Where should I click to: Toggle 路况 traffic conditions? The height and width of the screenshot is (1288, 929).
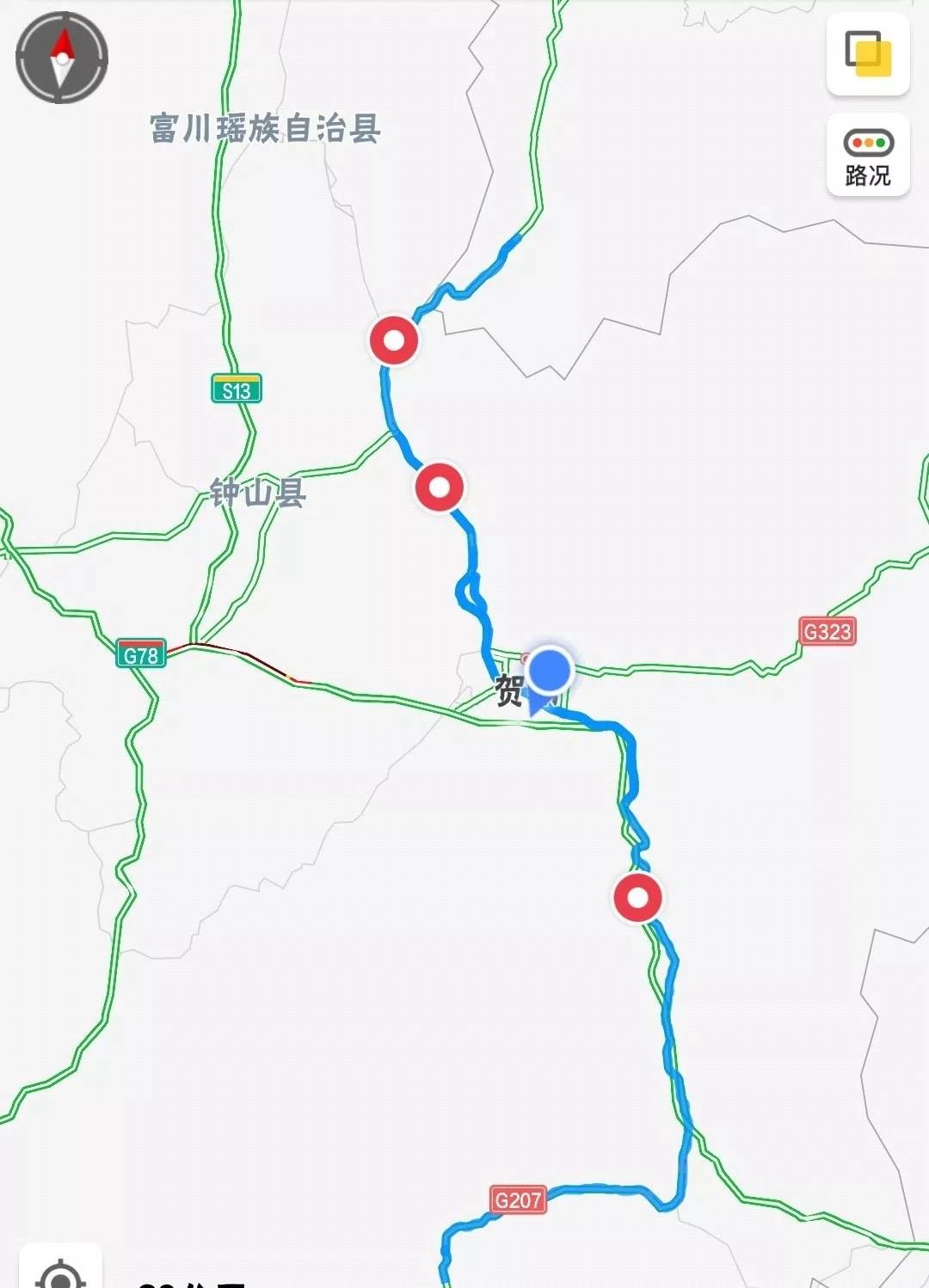click(x=868, y=156)
